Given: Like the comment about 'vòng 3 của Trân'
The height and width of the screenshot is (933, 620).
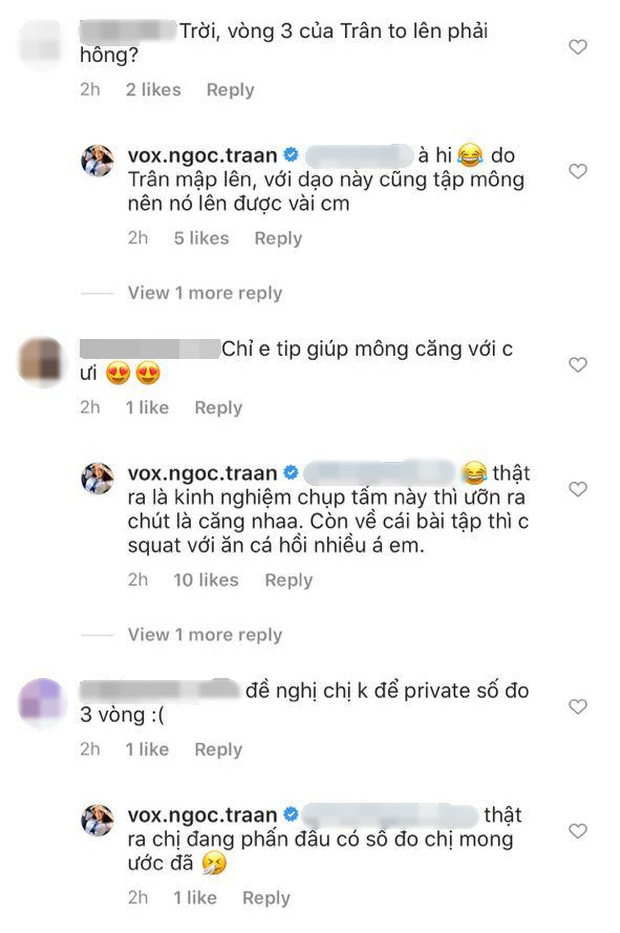Looking at the screenshot, I should click(577, 47).
